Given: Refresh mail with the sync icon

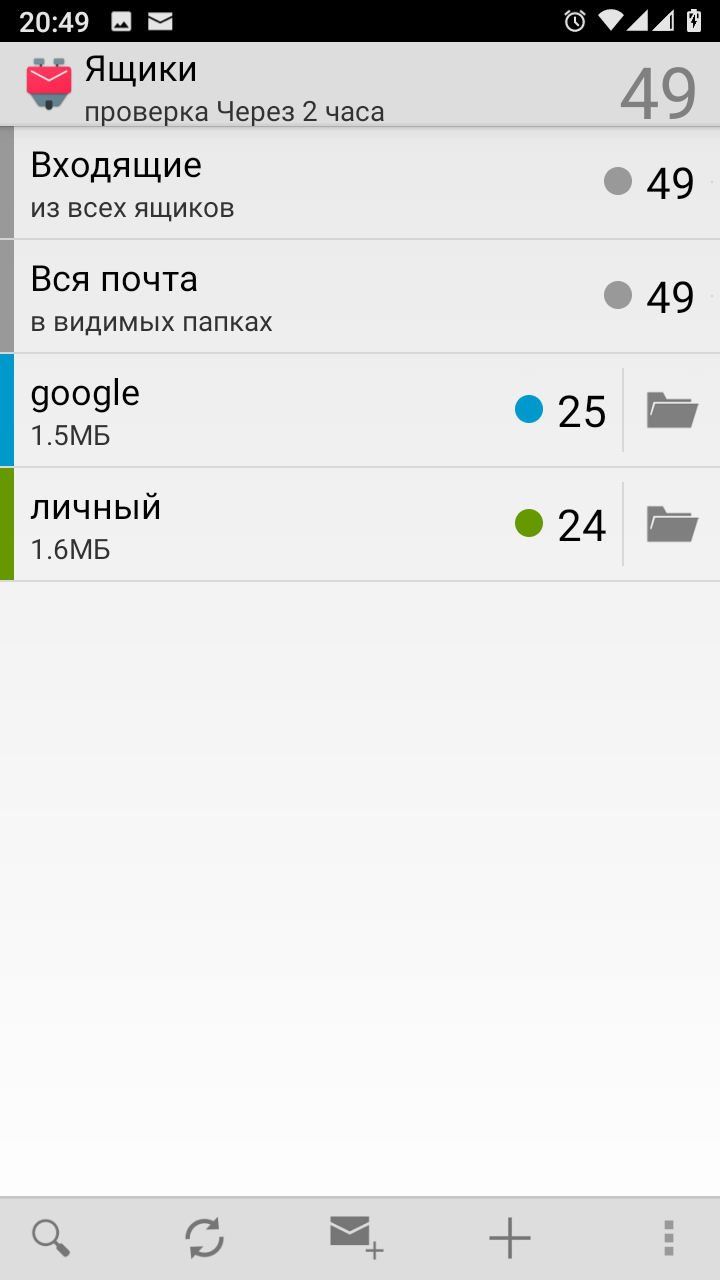Looking at the screenshot, I should [204, 1238].
